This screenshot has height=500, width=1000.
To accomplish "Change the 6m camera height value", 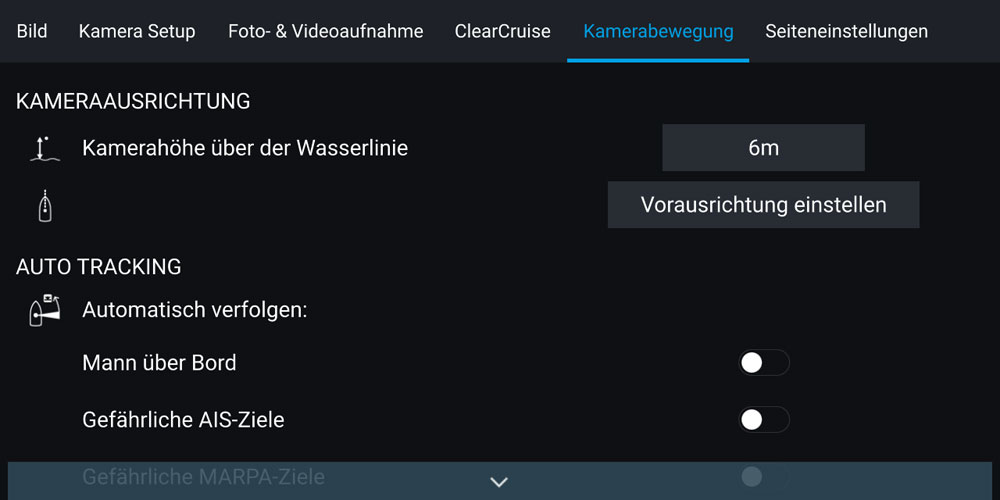I will [763, 148].
